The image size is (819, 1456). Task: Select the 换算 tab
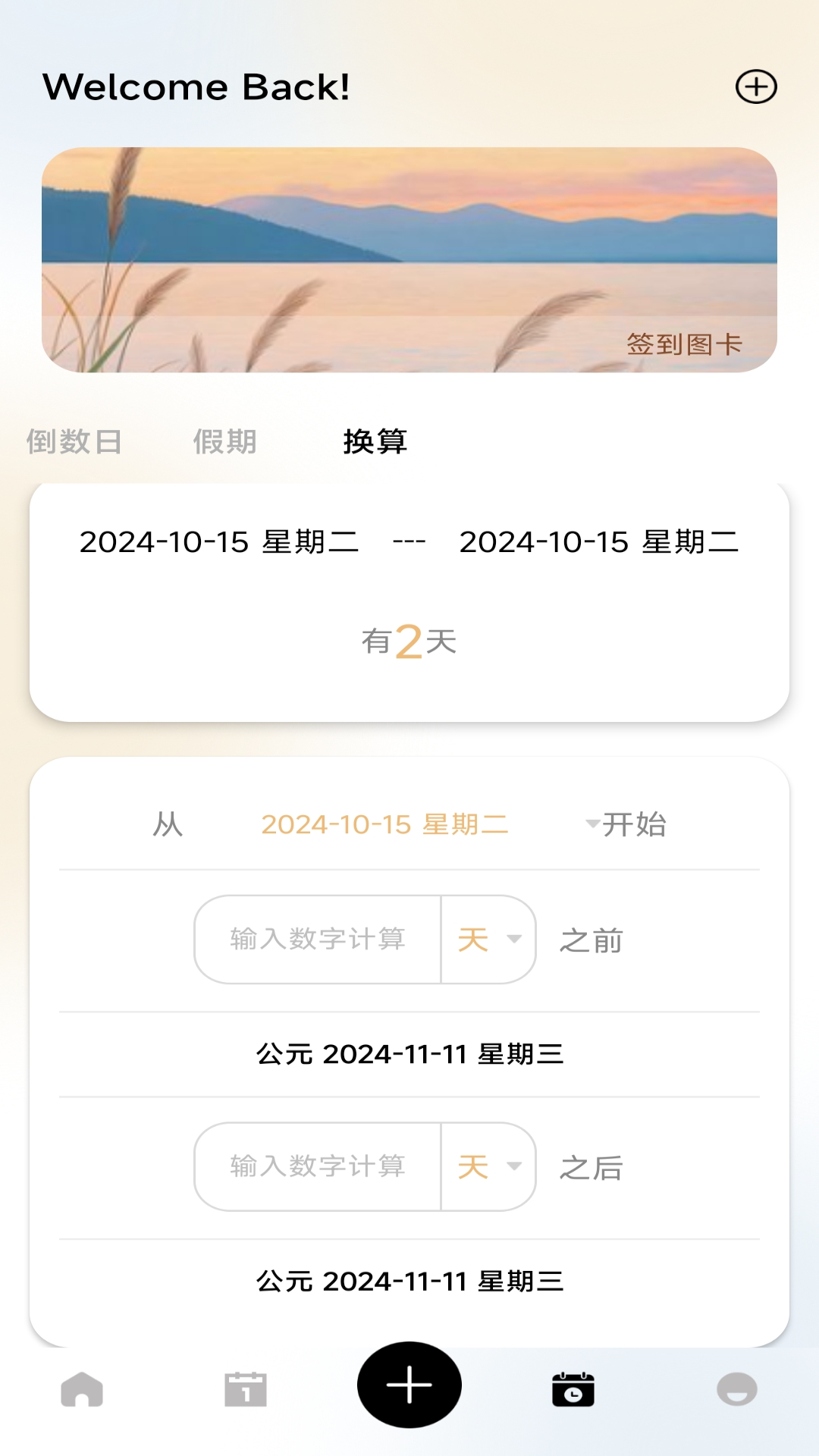[375, 440]
